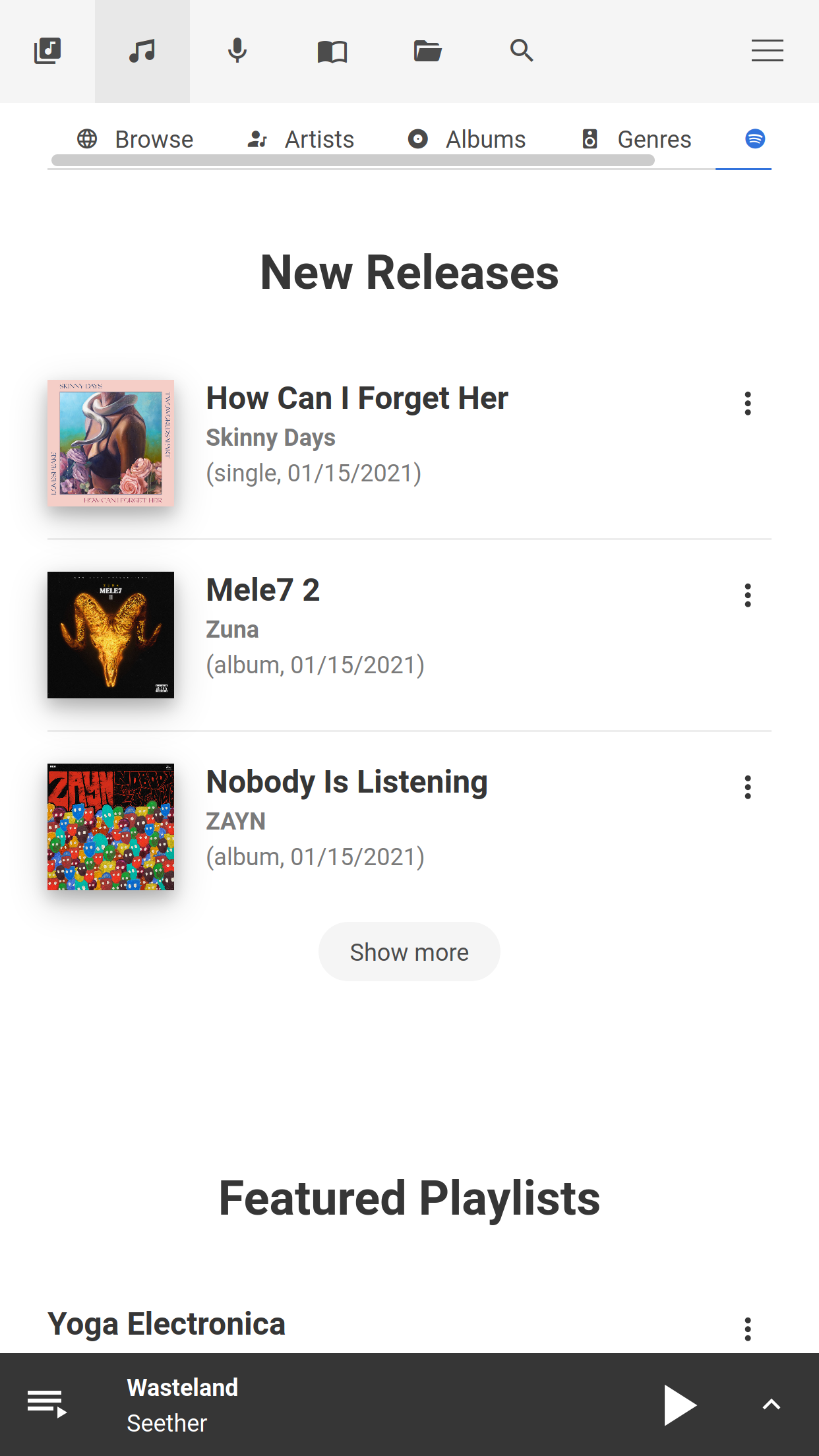
Task: Open options menu for How Can I Forget Her
Action: (x=748, y=403)
